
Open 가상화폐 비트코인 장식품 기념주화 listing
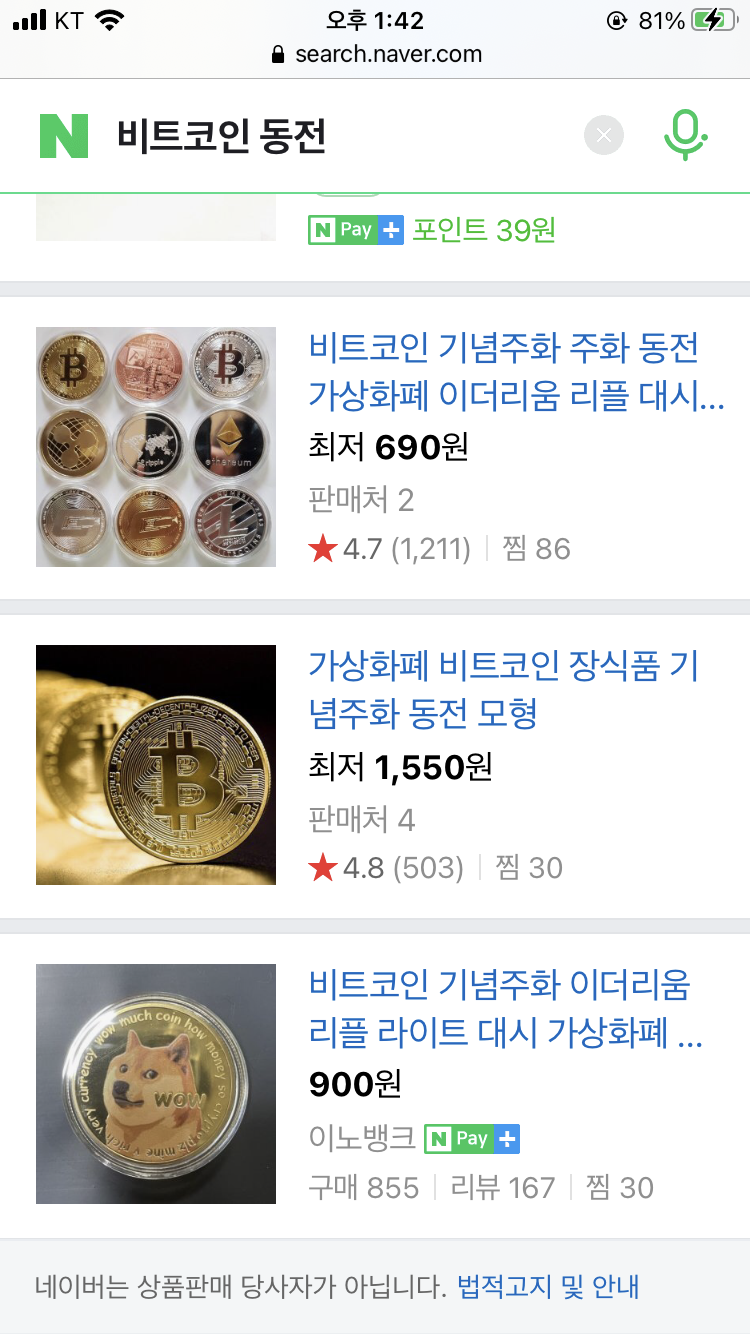(500, 690)
